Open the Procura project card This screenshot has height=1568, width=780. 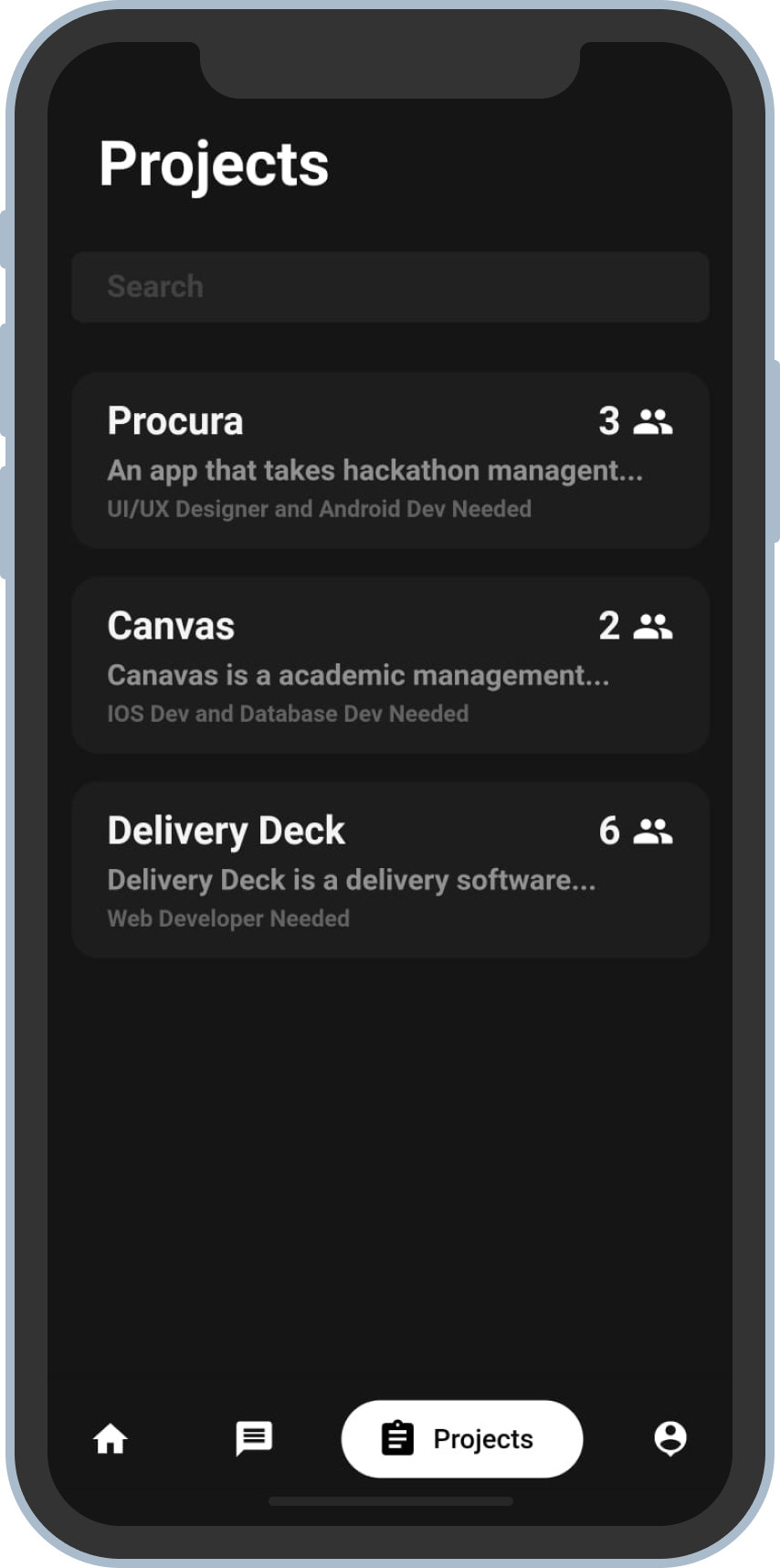tap(390, 461)
